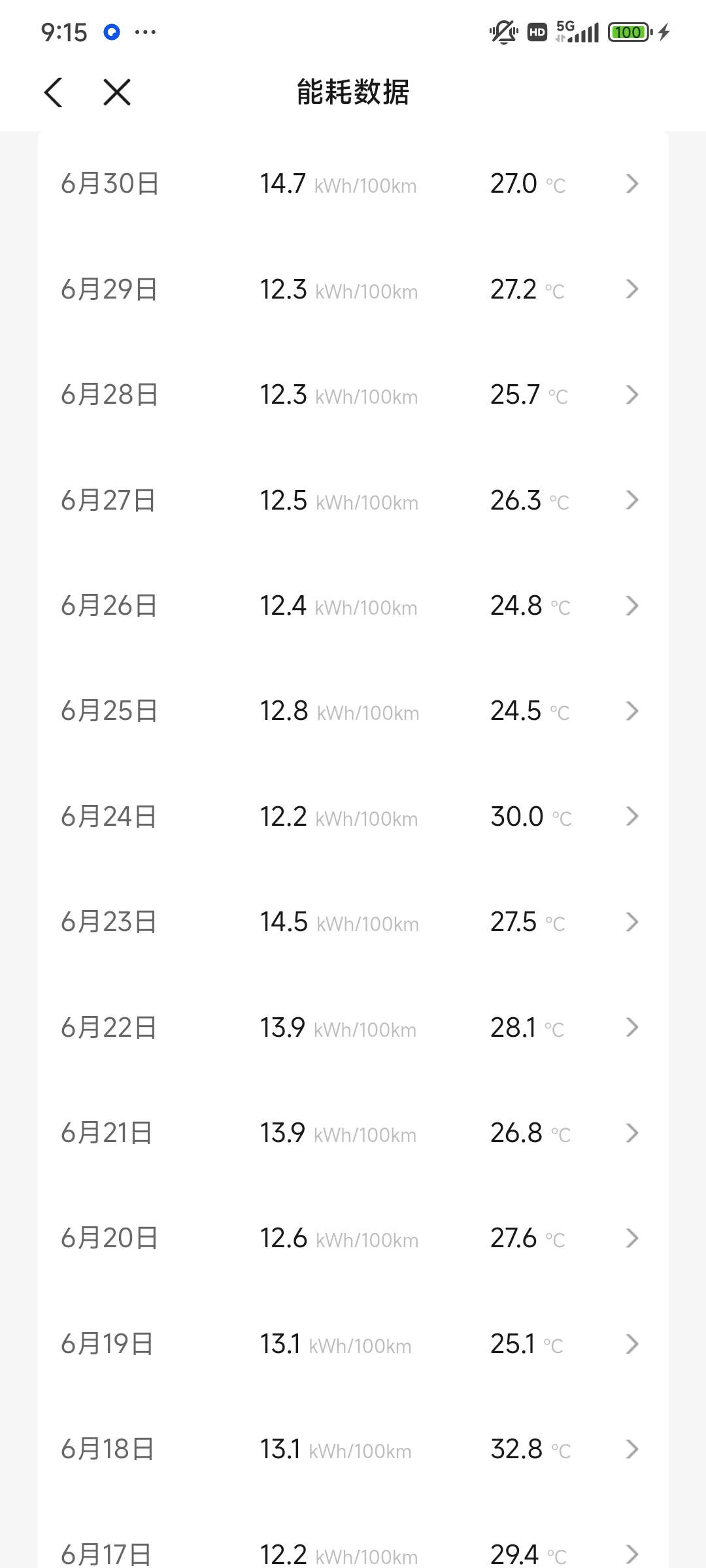View 6月26日 consumption details
The height and width of the screenshot is (1568, 706).
click(353, 606)
